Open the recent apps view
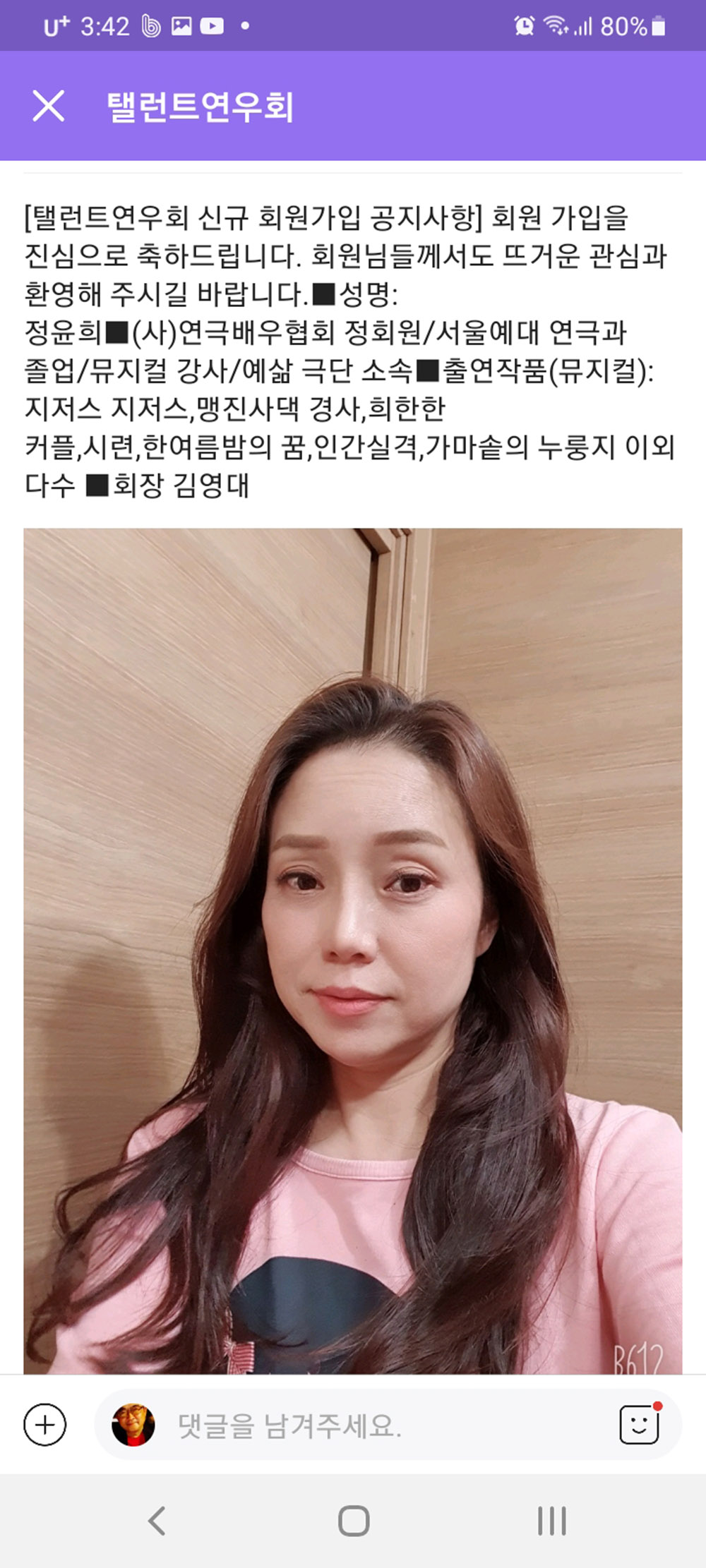Image resolution: width=706 pixels, height=1568 pixels. click(x=551, y=1520)
